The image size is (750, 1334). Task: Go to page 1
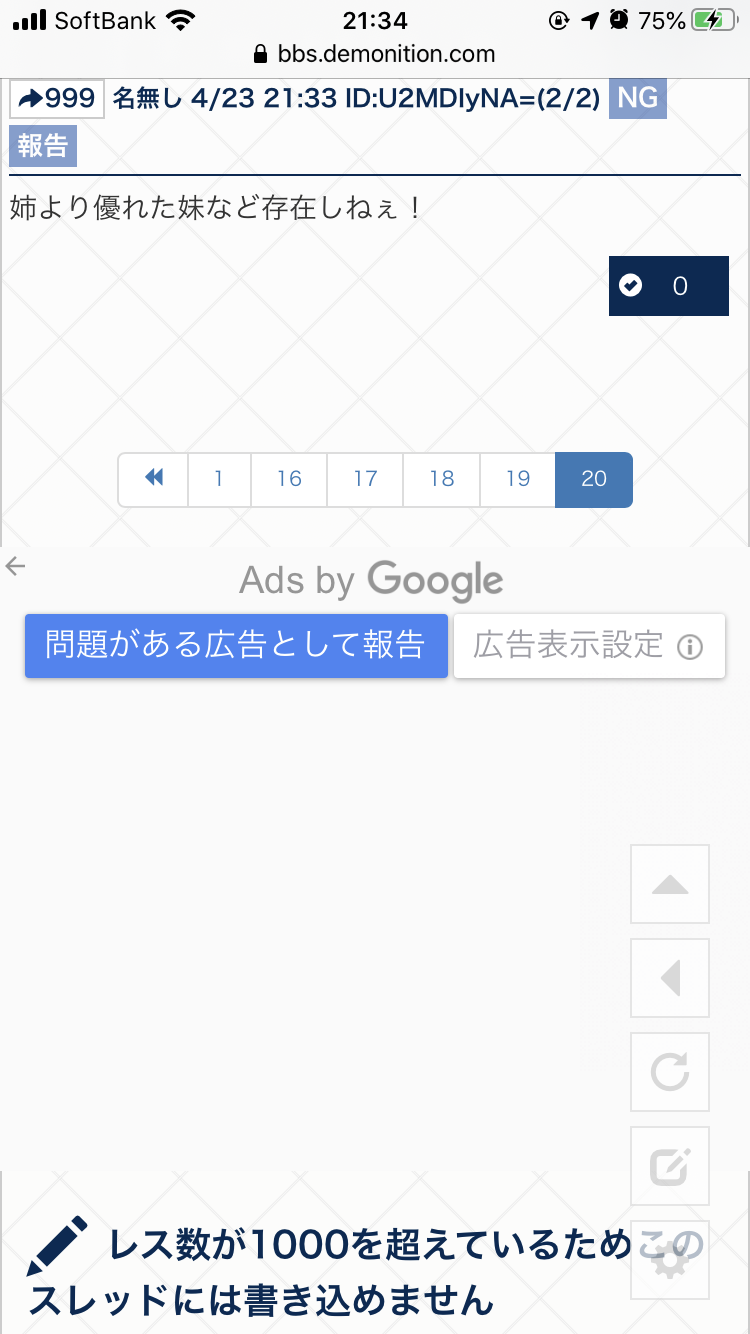point(219,479)
